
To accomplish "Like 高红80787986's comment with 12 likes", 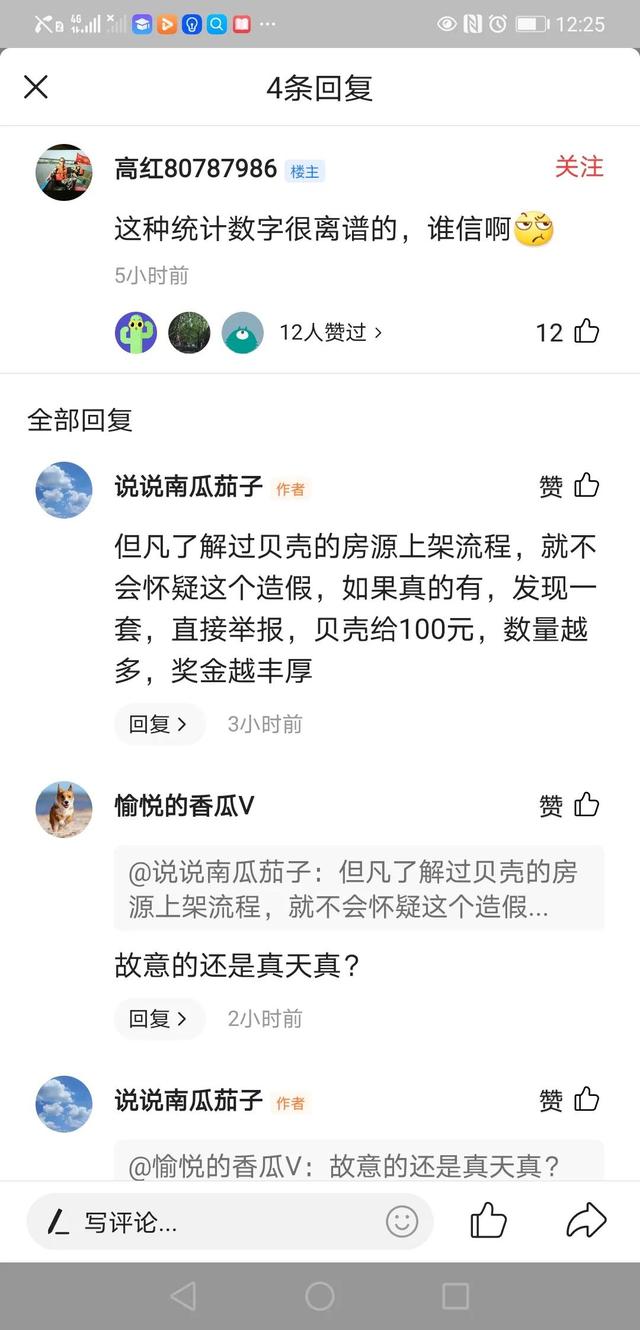I will point(586,332).
